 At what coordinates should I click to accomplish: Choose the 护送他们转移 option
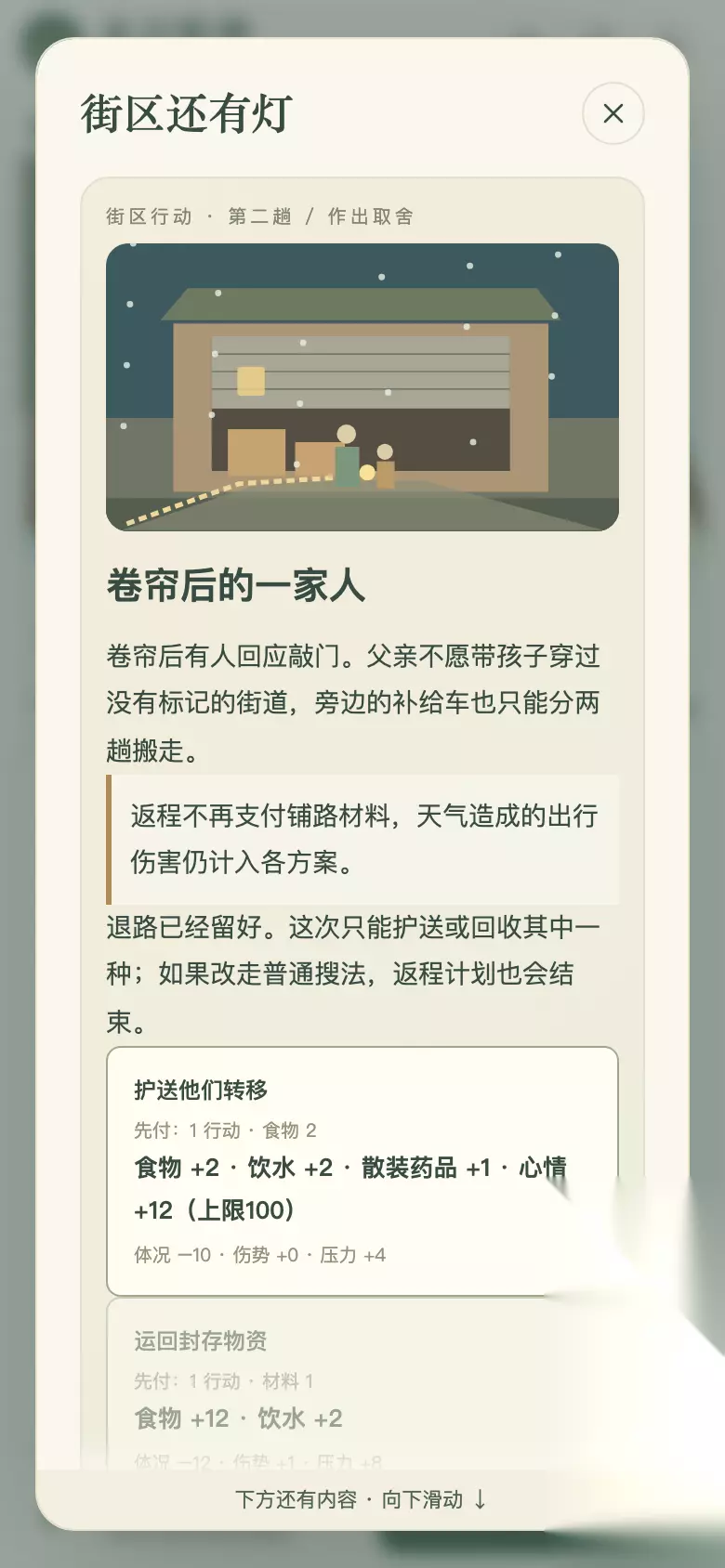pyautogui.click(x=362, y=1171)
